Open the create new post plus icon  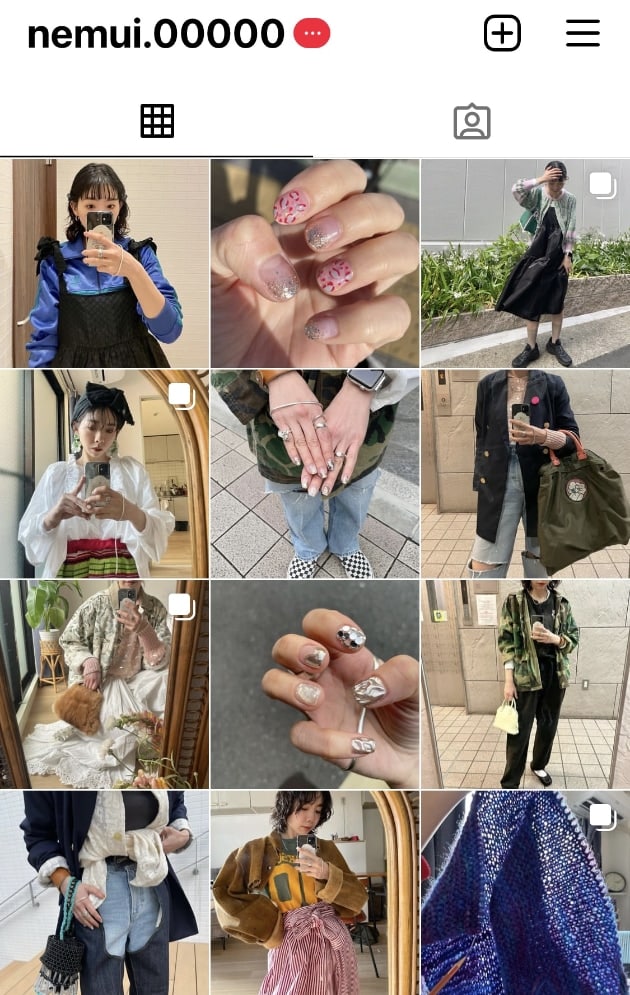502,34
